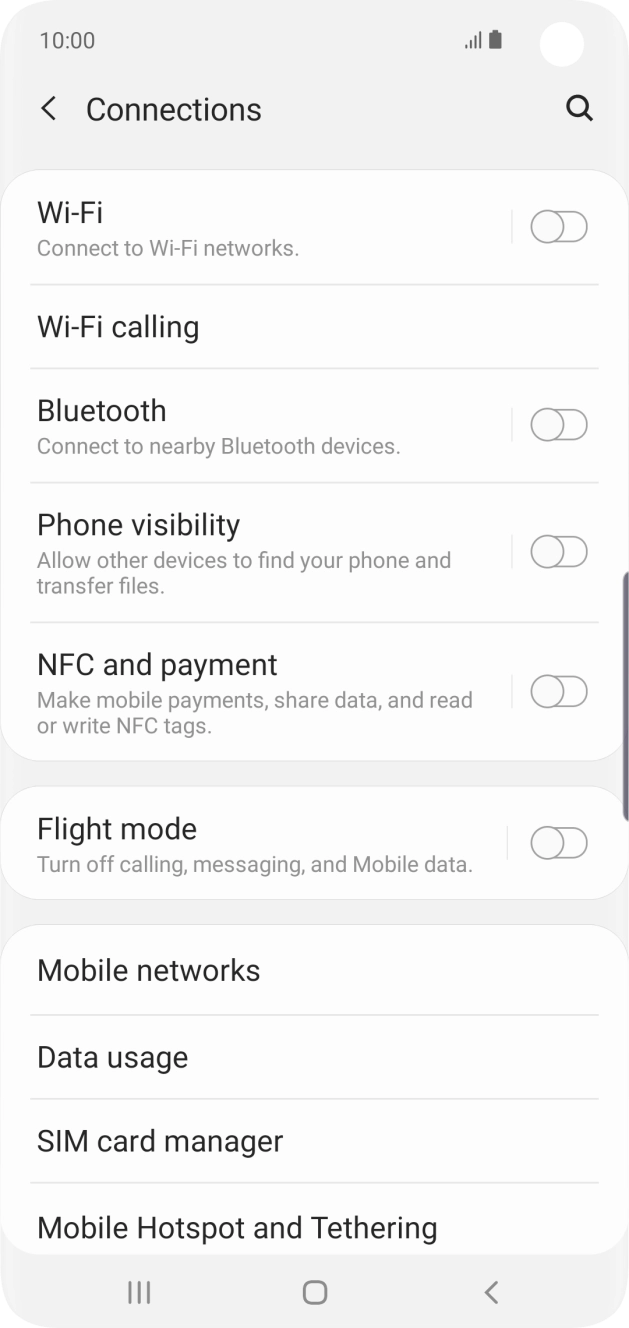This screenshot has width=629, height=1328.
Task: Open Mobile networks settings
Action: [x=149, y=971]
